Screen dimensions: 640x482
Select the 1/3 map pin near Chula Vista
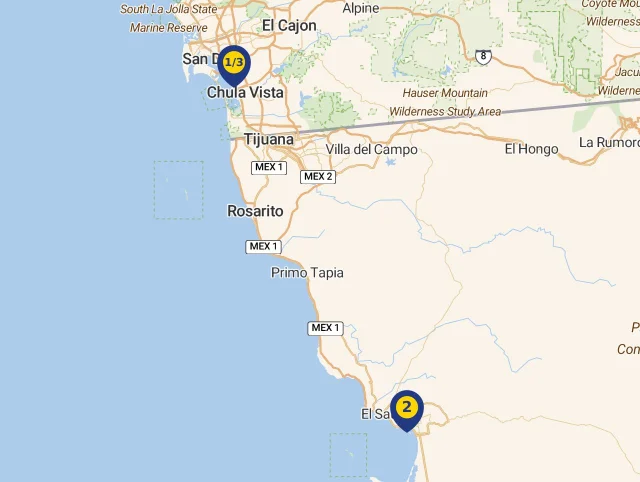[x=234, y=64]
